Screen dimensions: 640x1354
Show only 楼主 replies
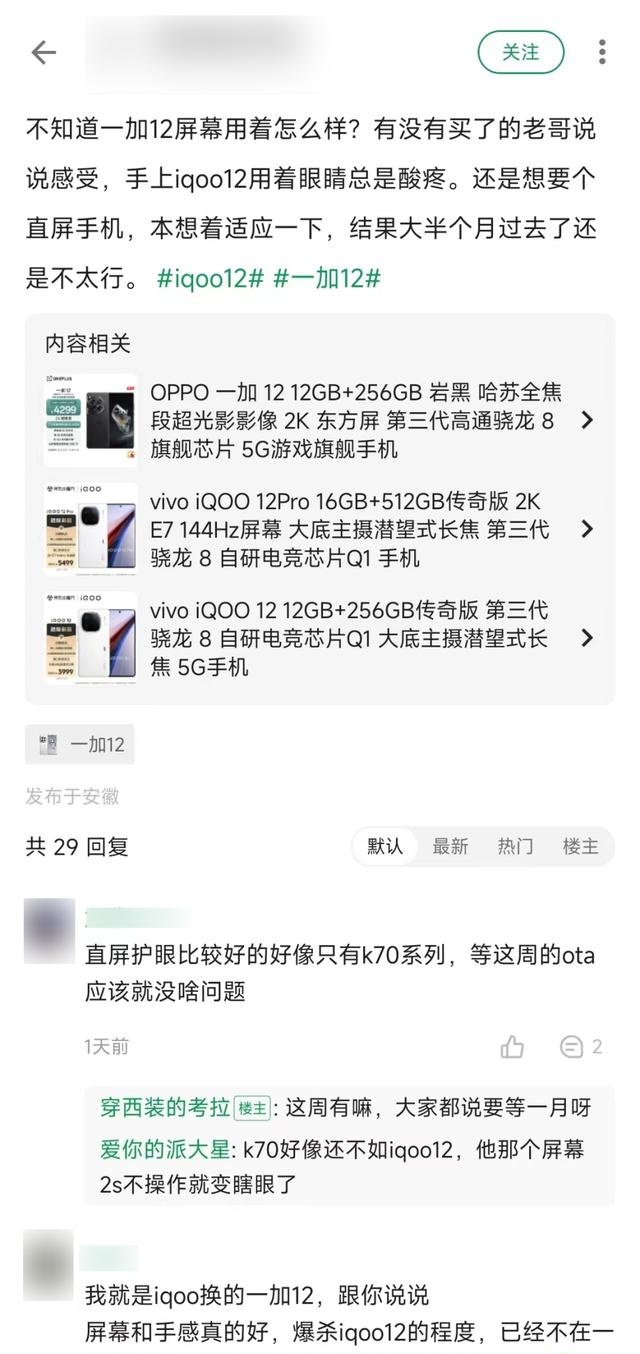(x=581, y=846)
